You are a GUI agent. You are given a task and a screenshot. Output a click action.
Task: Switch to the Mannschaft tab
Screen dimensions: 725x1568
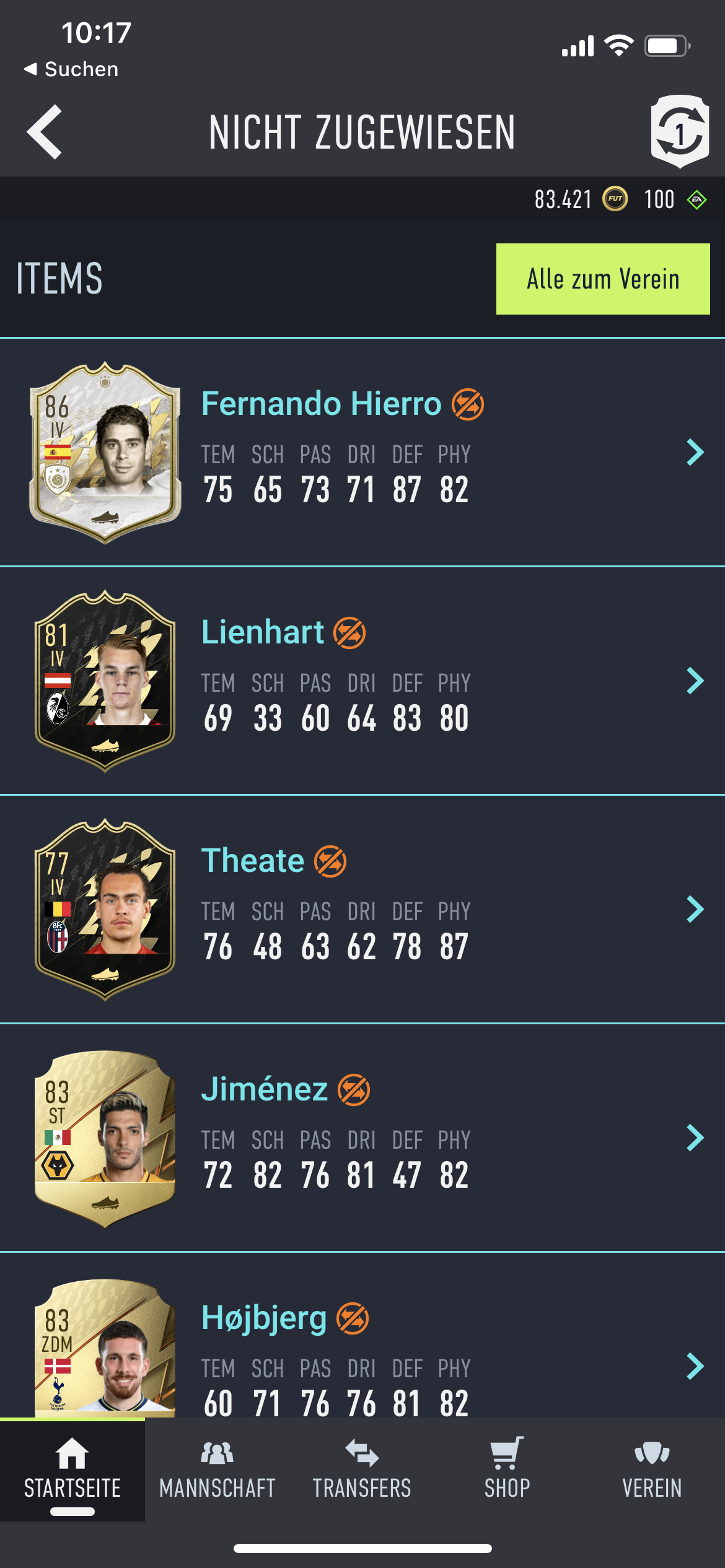pos(217,1470)
